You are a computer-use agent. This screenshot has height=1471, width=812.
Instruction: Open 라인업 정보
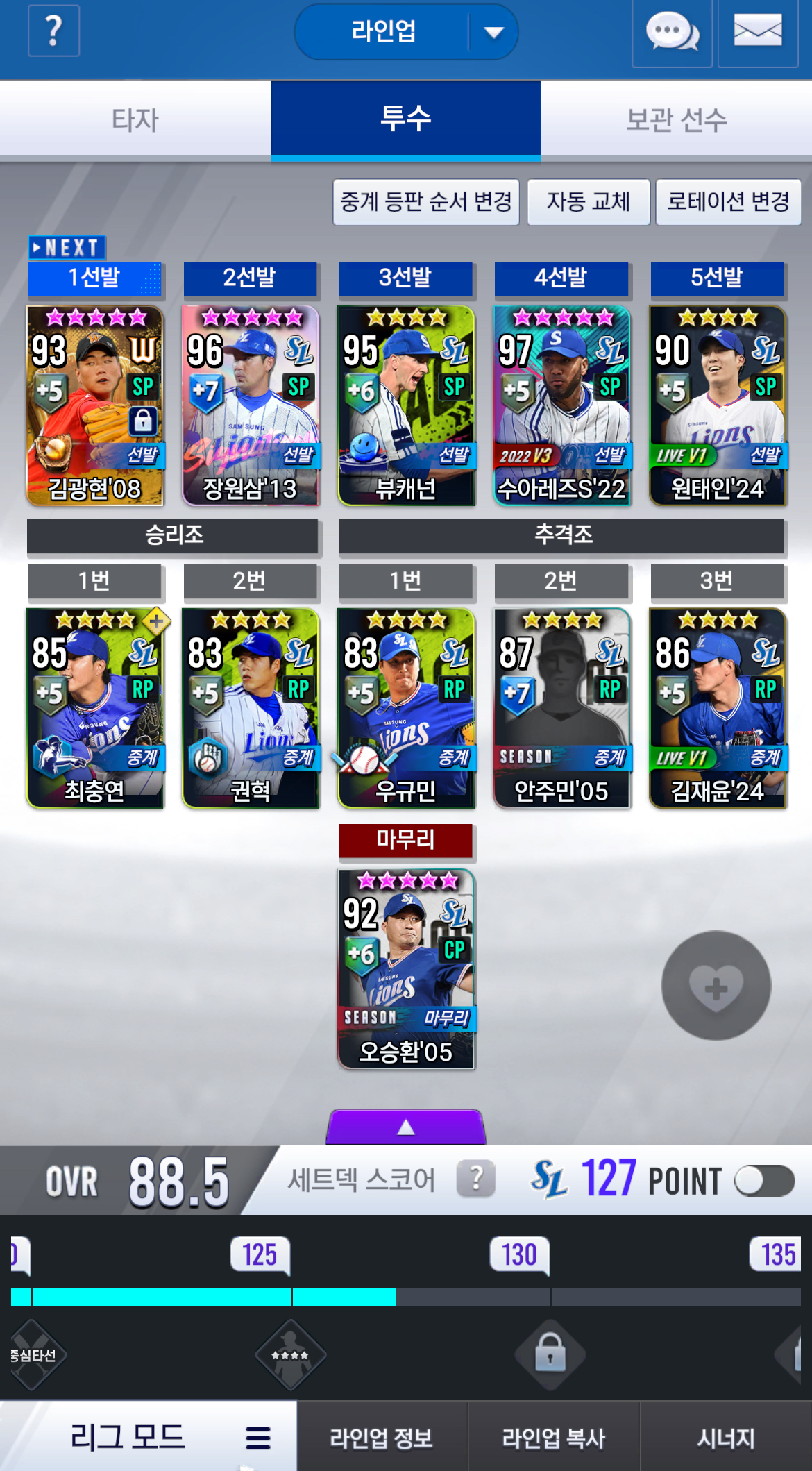tap(382, 1438)
